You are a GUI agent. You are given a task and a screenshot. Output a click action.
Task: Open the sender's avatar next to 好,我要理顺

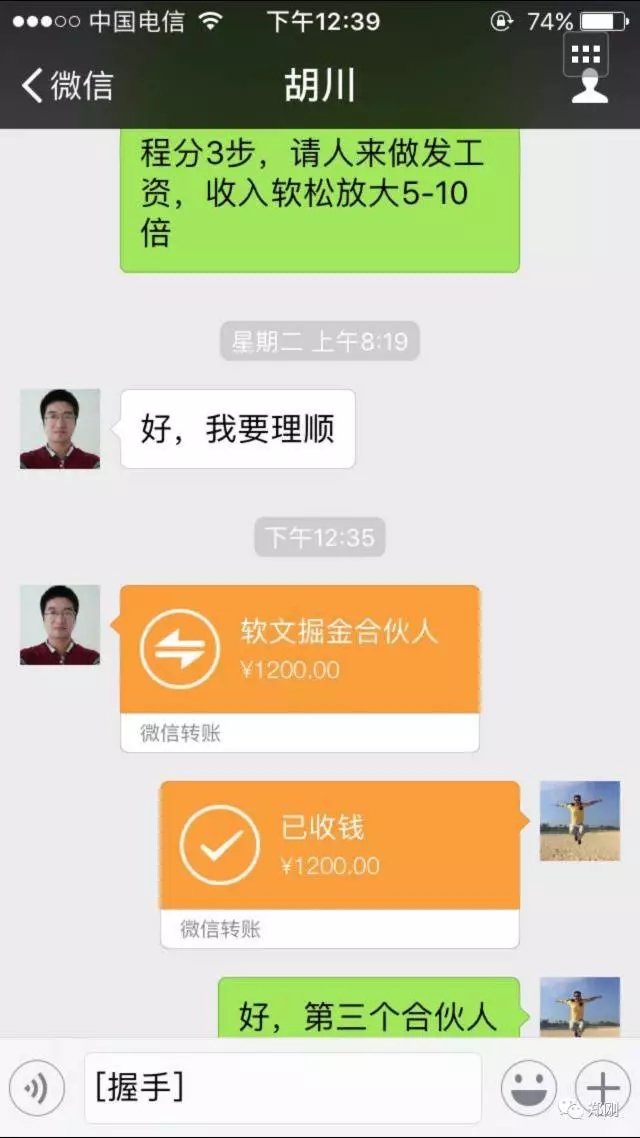click(60, 429)
